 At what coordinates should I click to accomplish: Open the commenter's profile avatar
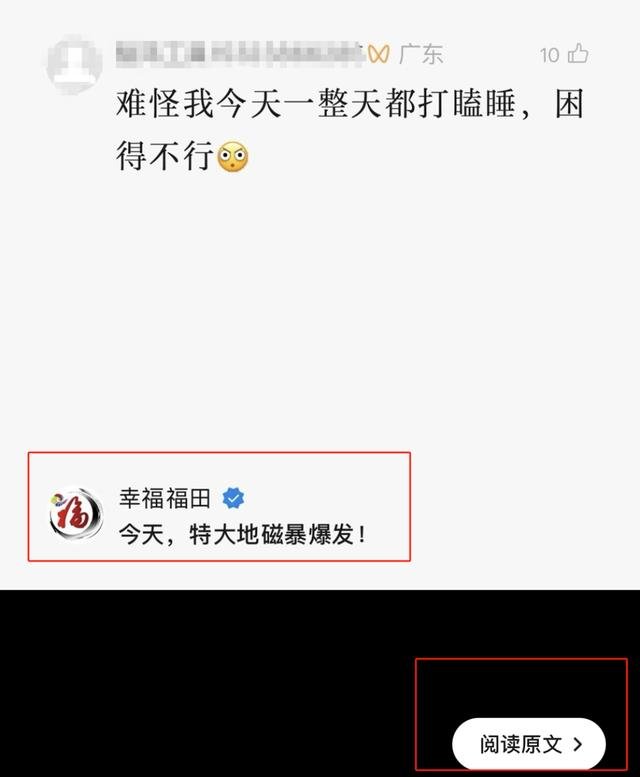(73, 58)
